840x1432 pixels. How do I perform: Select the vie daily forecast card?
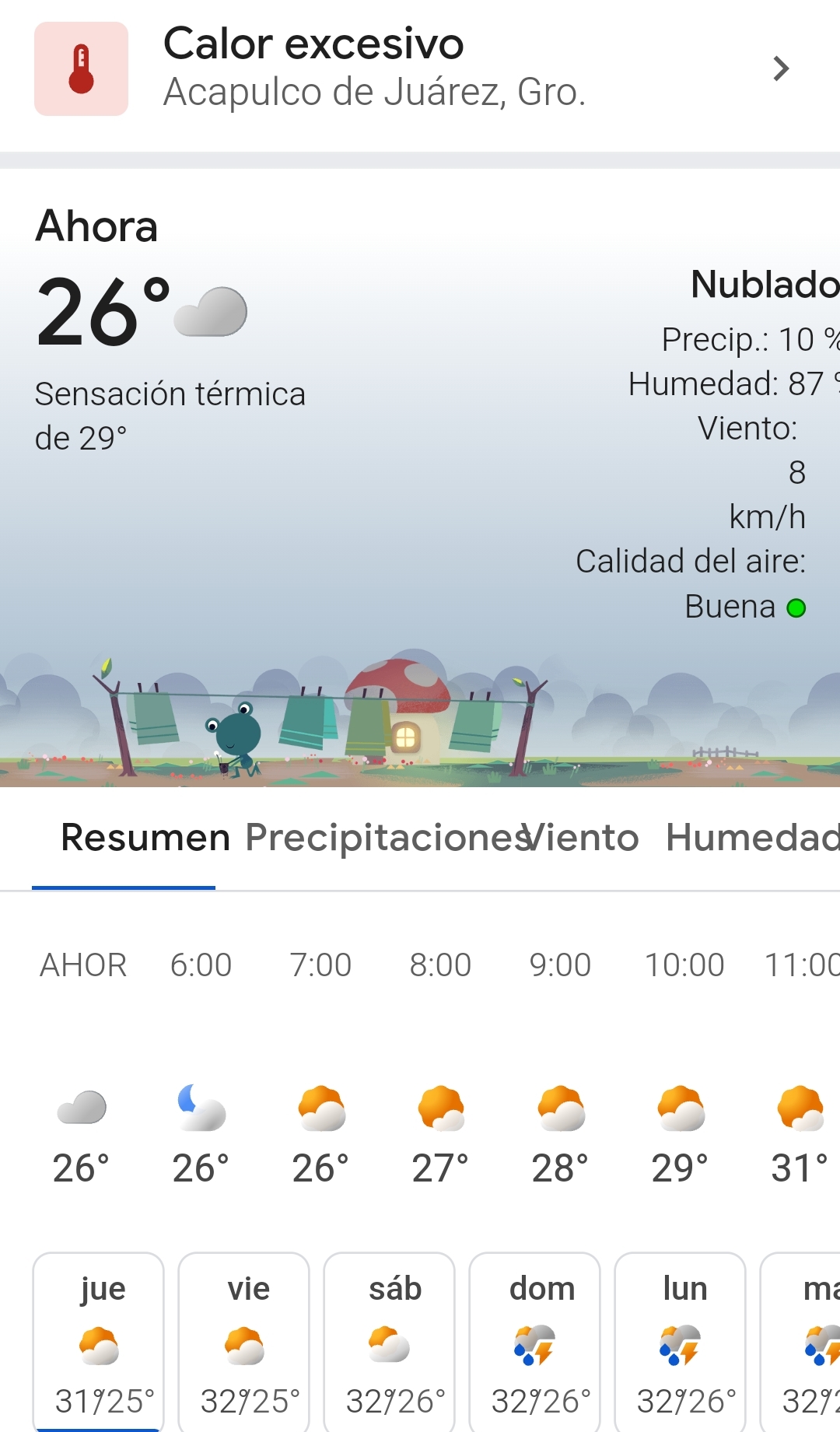(x=244, y=1341)
